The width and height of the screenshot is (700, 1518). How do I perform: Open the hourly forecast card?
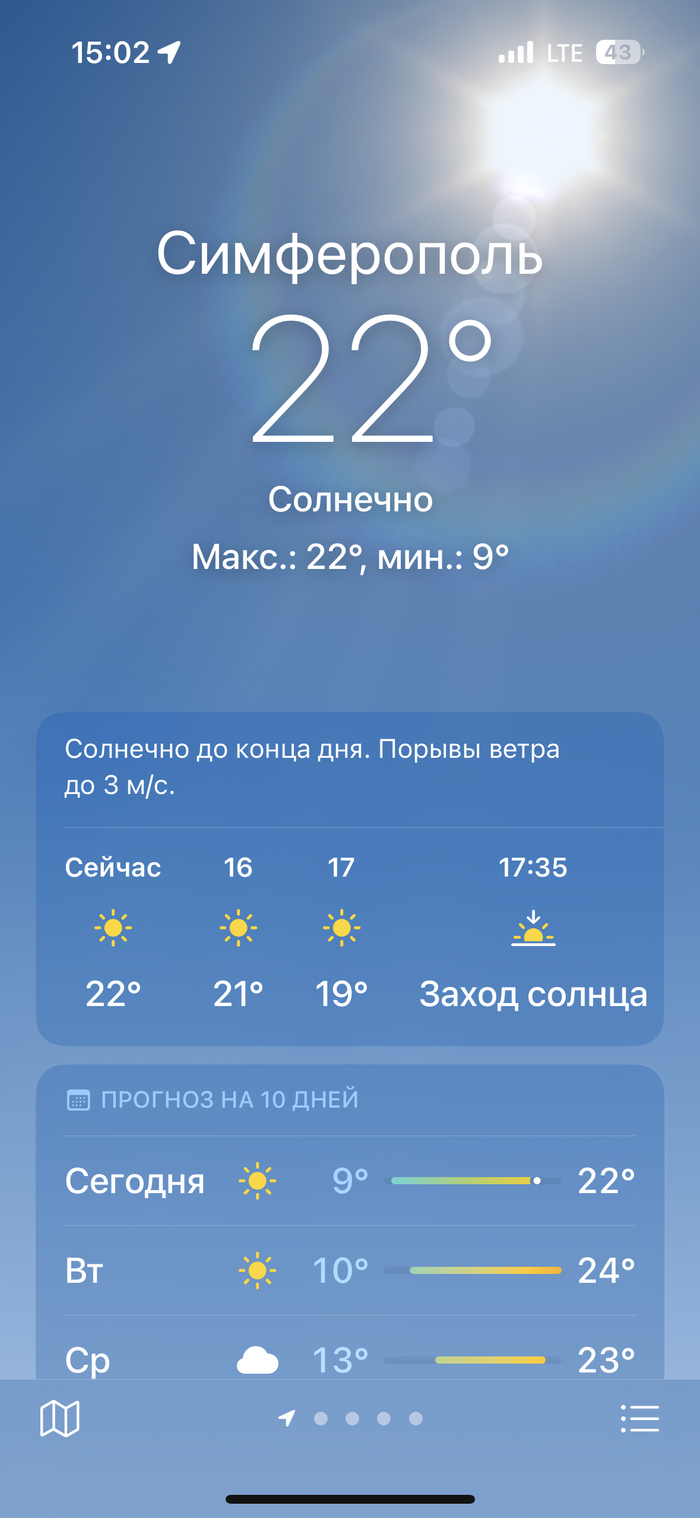tap(350, 930)
